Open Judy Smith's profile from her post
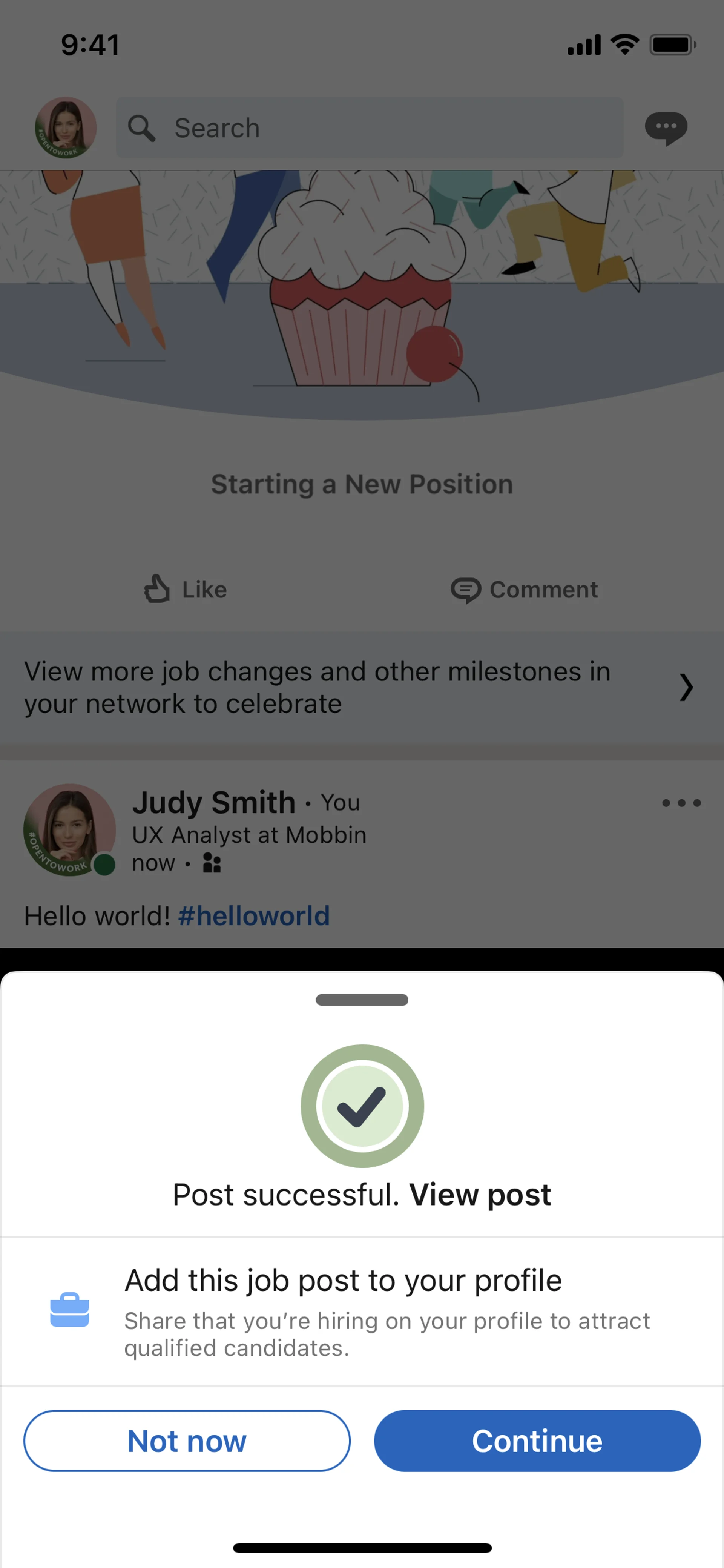Image resolution: width=724 pixels, height=1568 pixels. pos(213,802)
